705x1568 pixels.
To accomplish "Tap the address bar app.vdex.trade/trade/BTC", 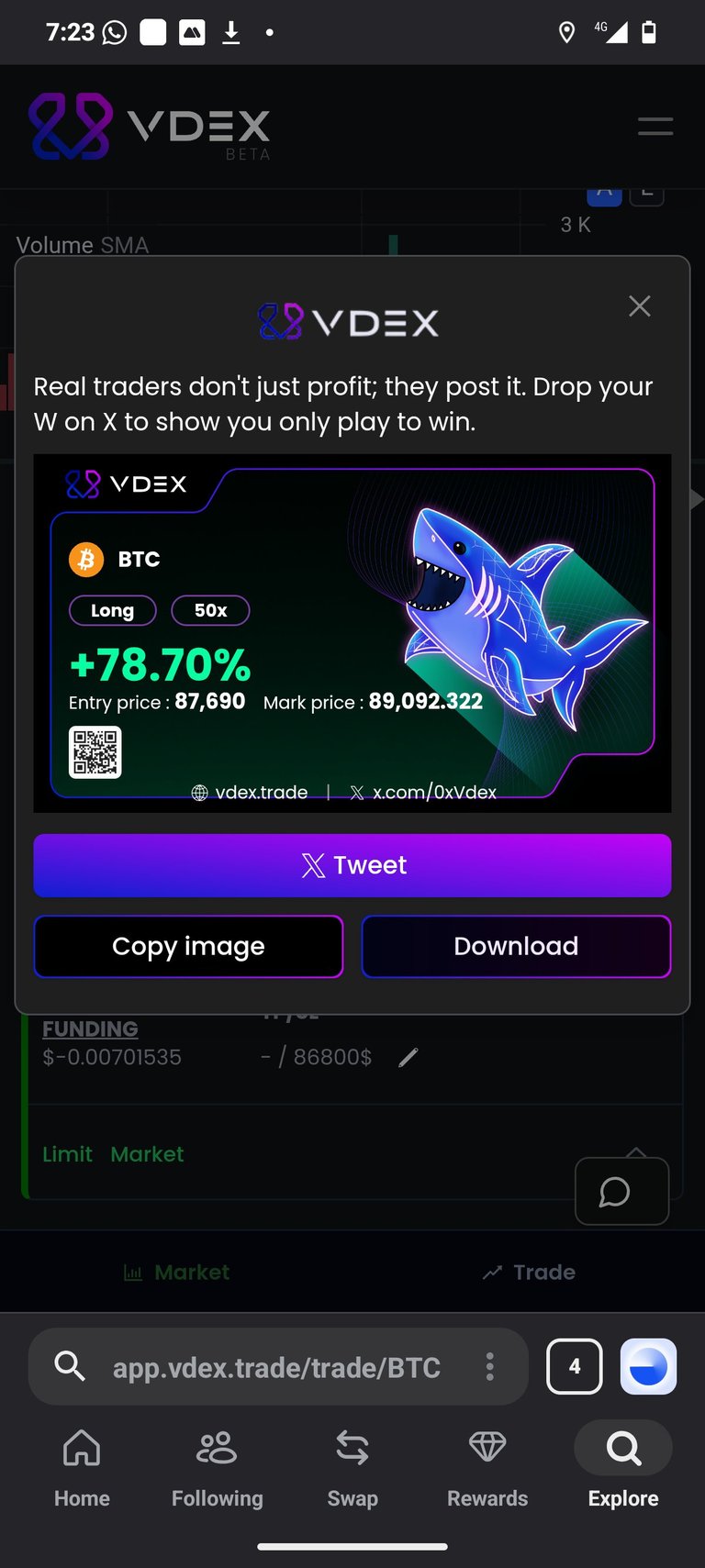I will pyautogui.click(x=275, y=1367).
